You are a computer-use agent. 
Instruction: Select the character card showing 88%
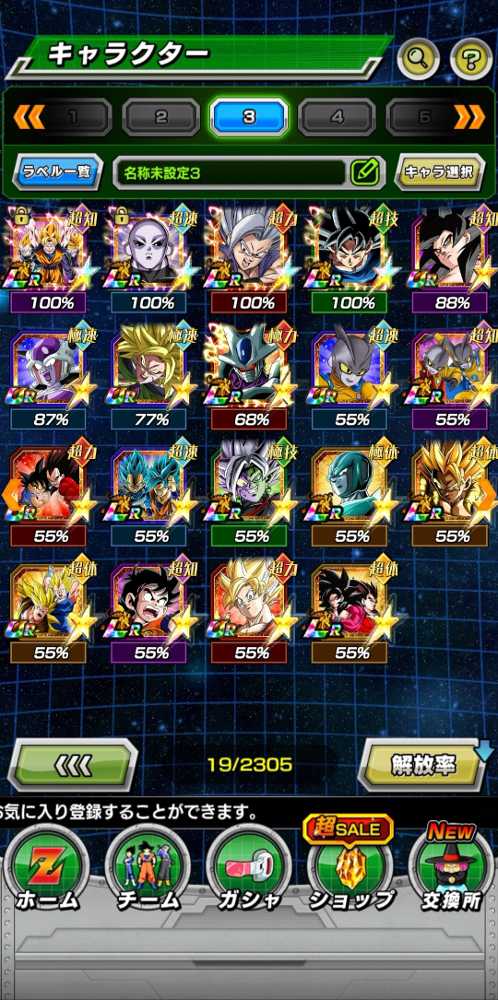click(451, 259)
